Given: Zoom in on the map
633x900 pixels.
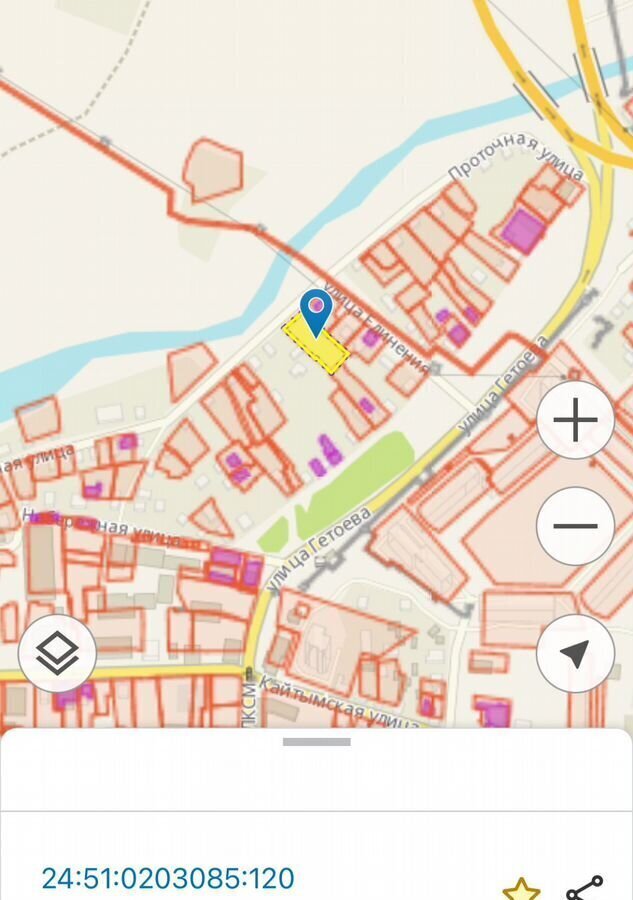Looking at the screenshot, I should click(x=575, y=420).
